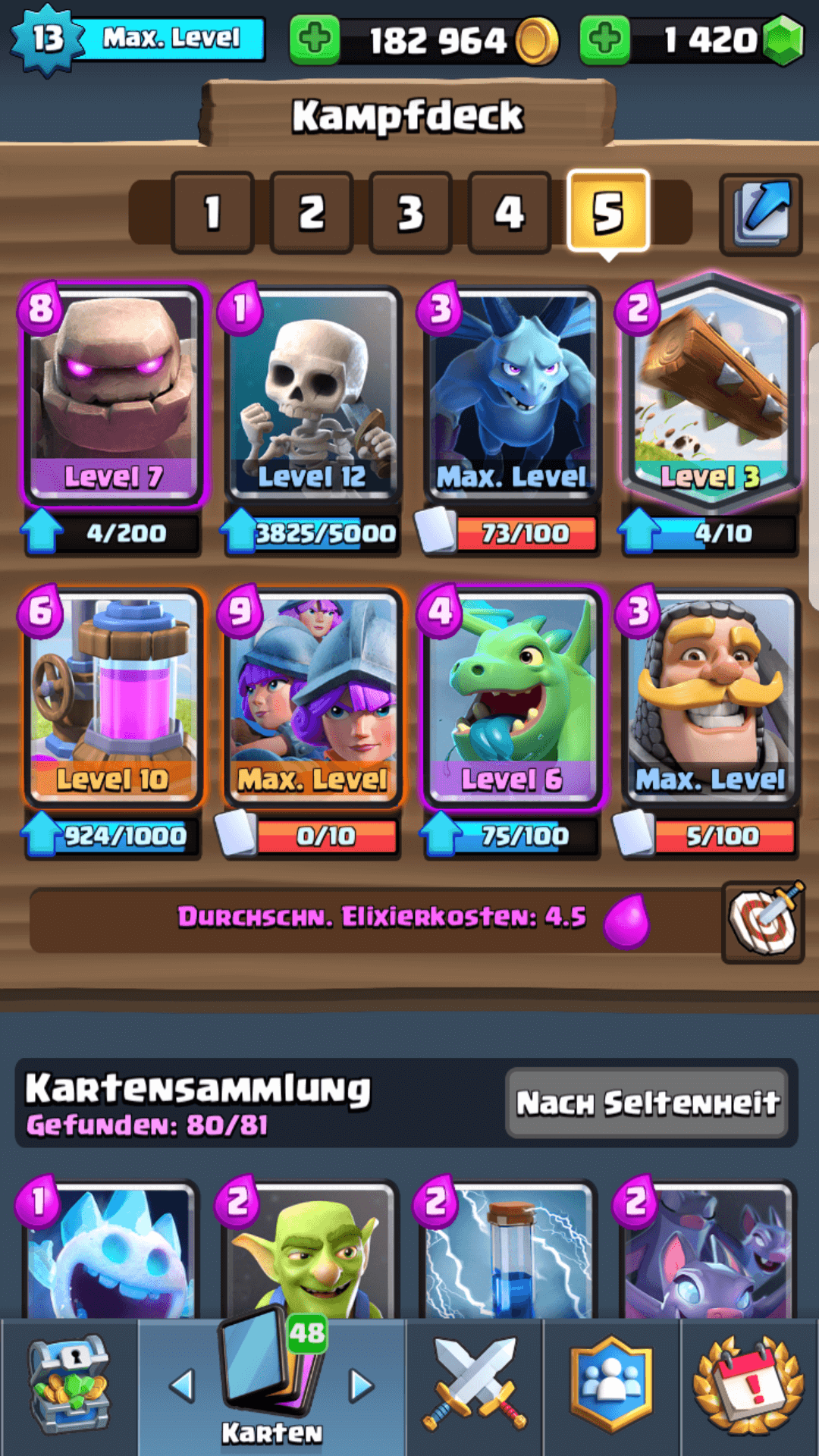Open the clan shield tab
819x1456 pixels.
point(612,1386)
